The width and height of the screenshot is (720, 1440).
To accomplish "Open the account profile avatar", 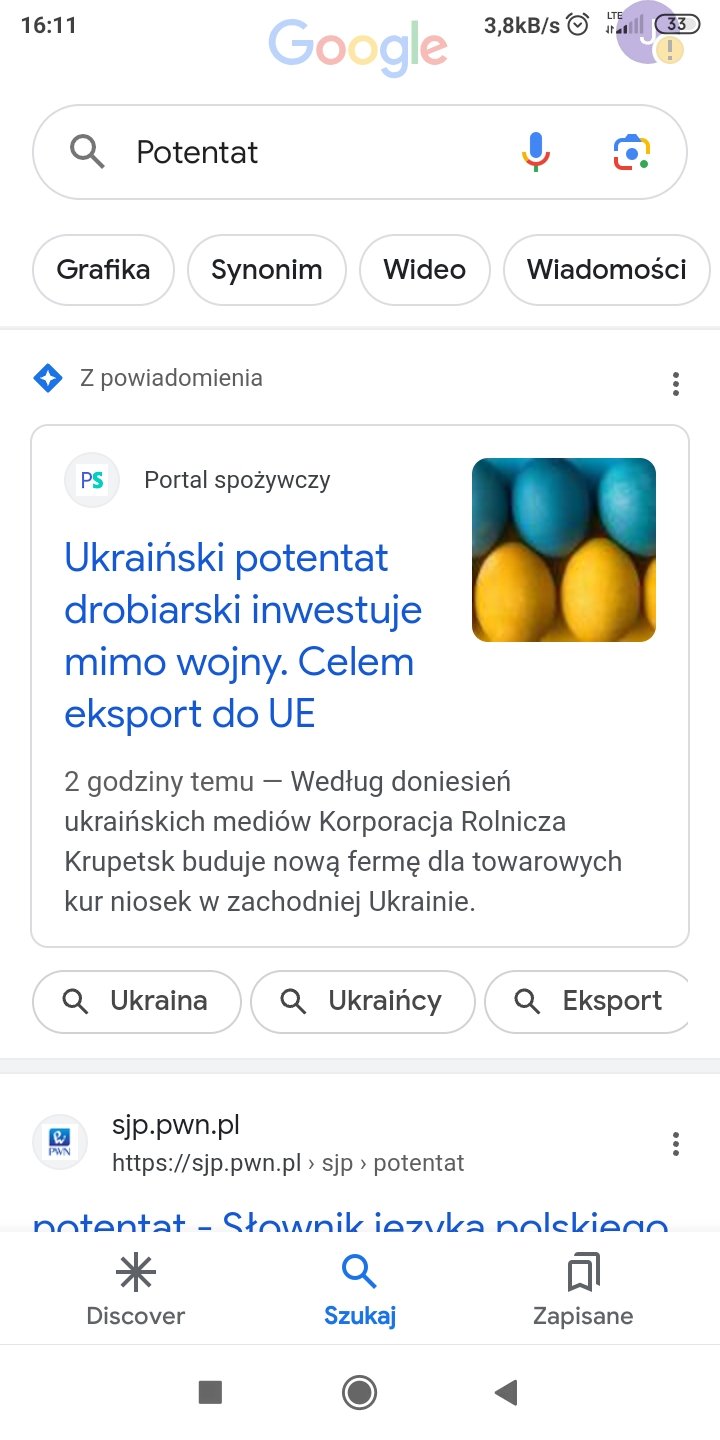I will coord(646,32).
